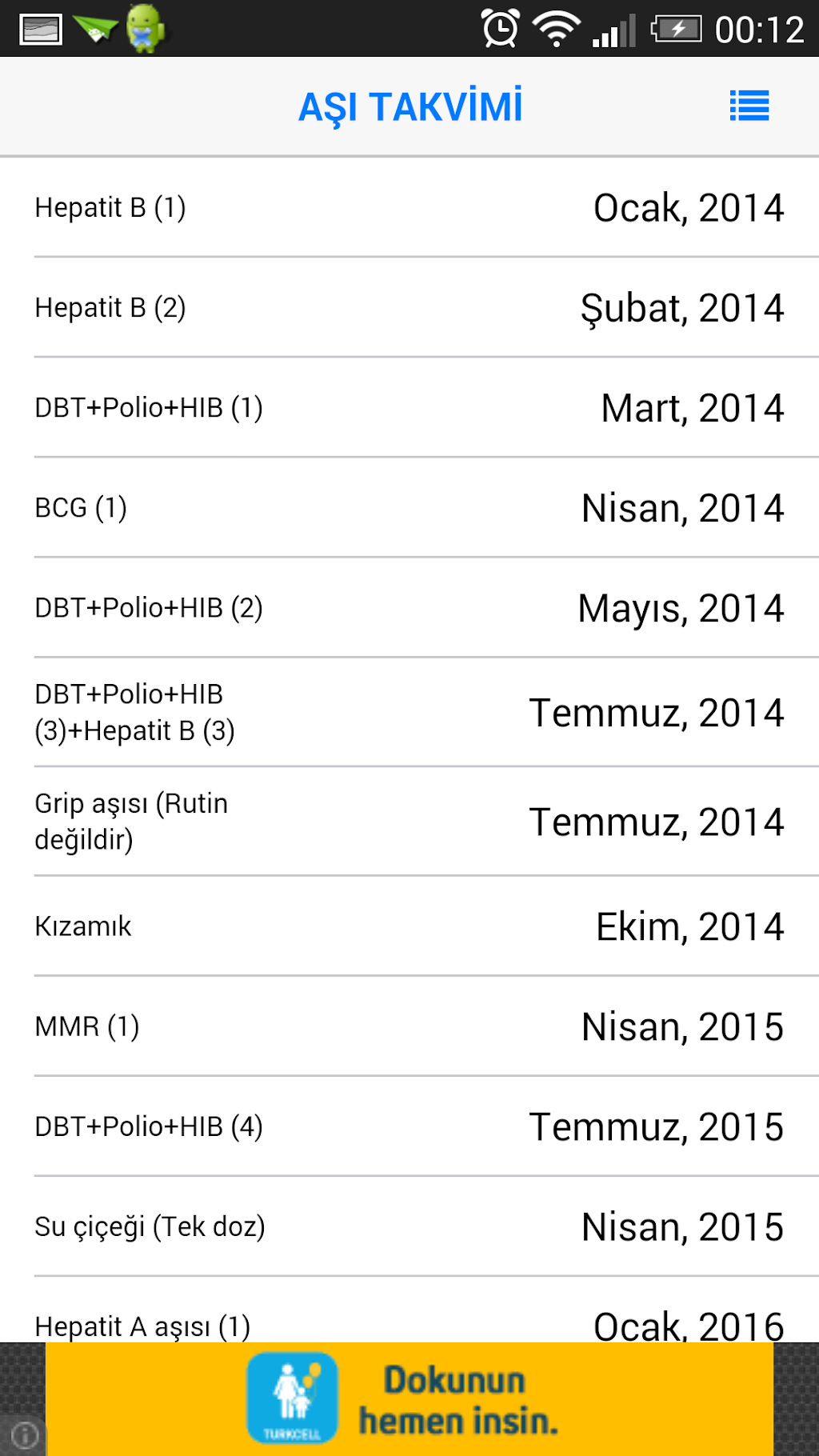
Task: Tap the BCG (1) row
Action: pos(409,508)
